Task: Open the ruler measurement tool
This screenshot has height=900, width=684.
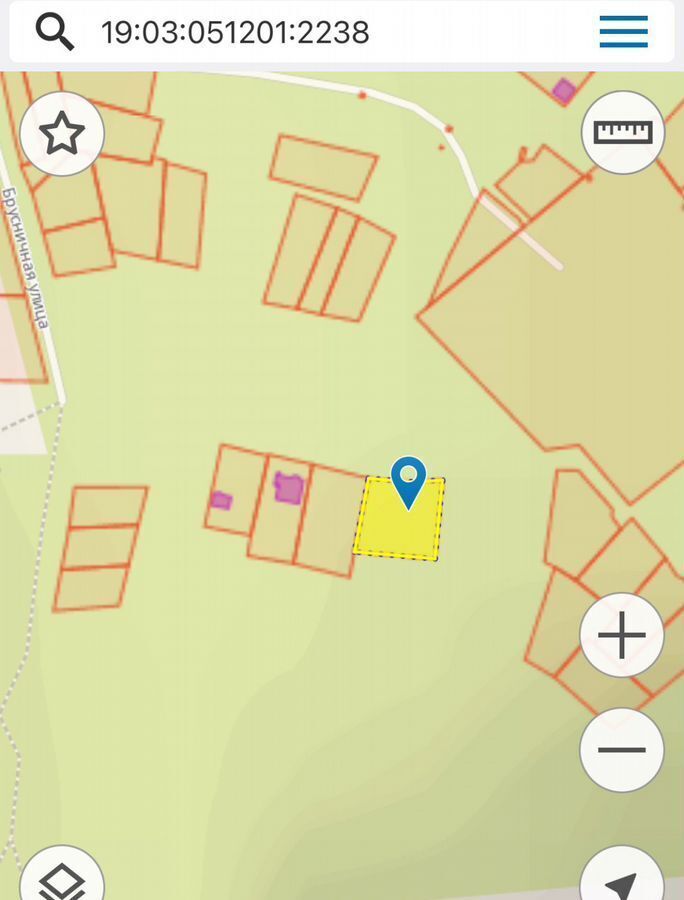Action: (x=622, y=132)
